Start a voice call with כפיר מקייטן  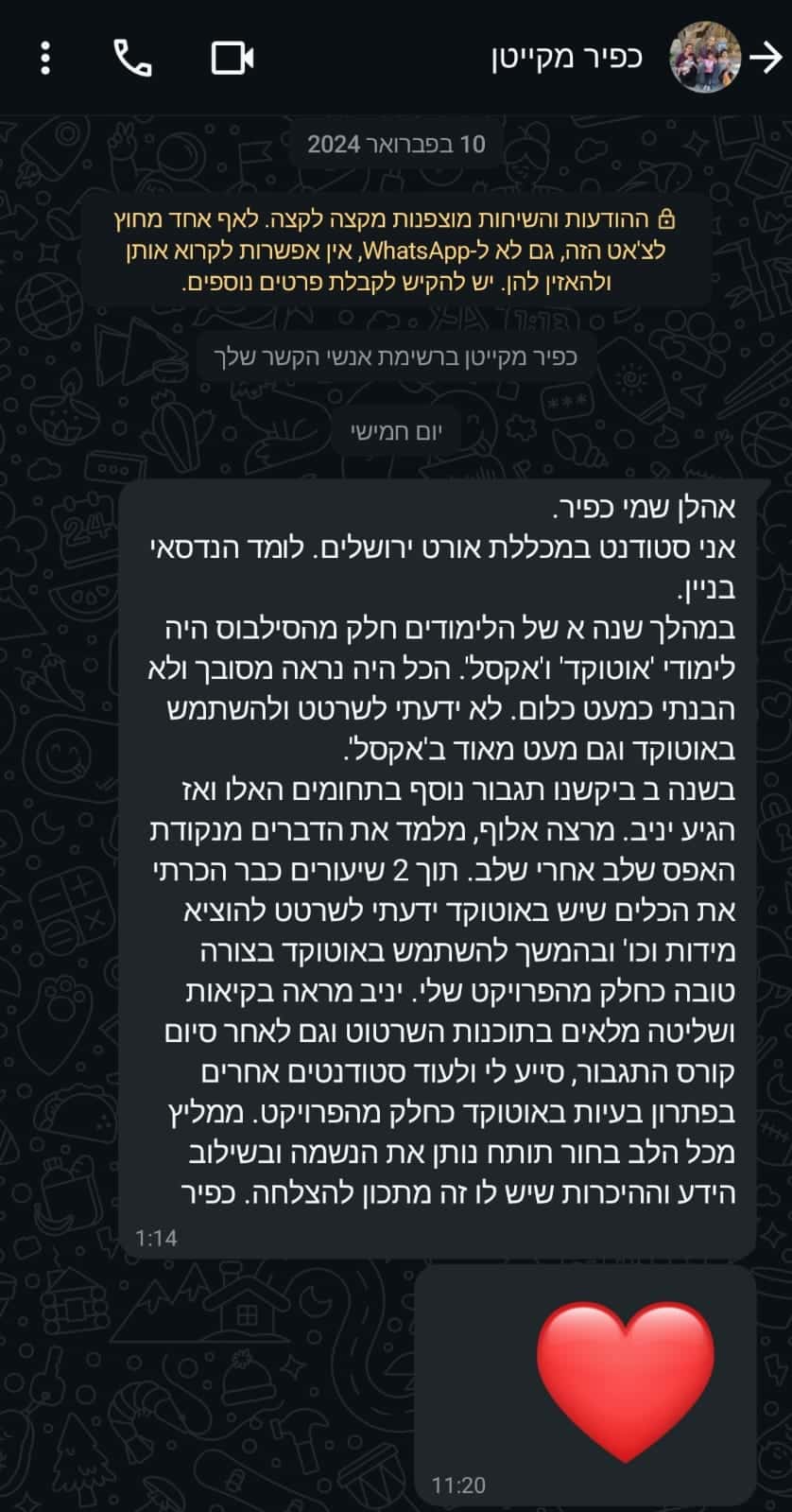132,58
